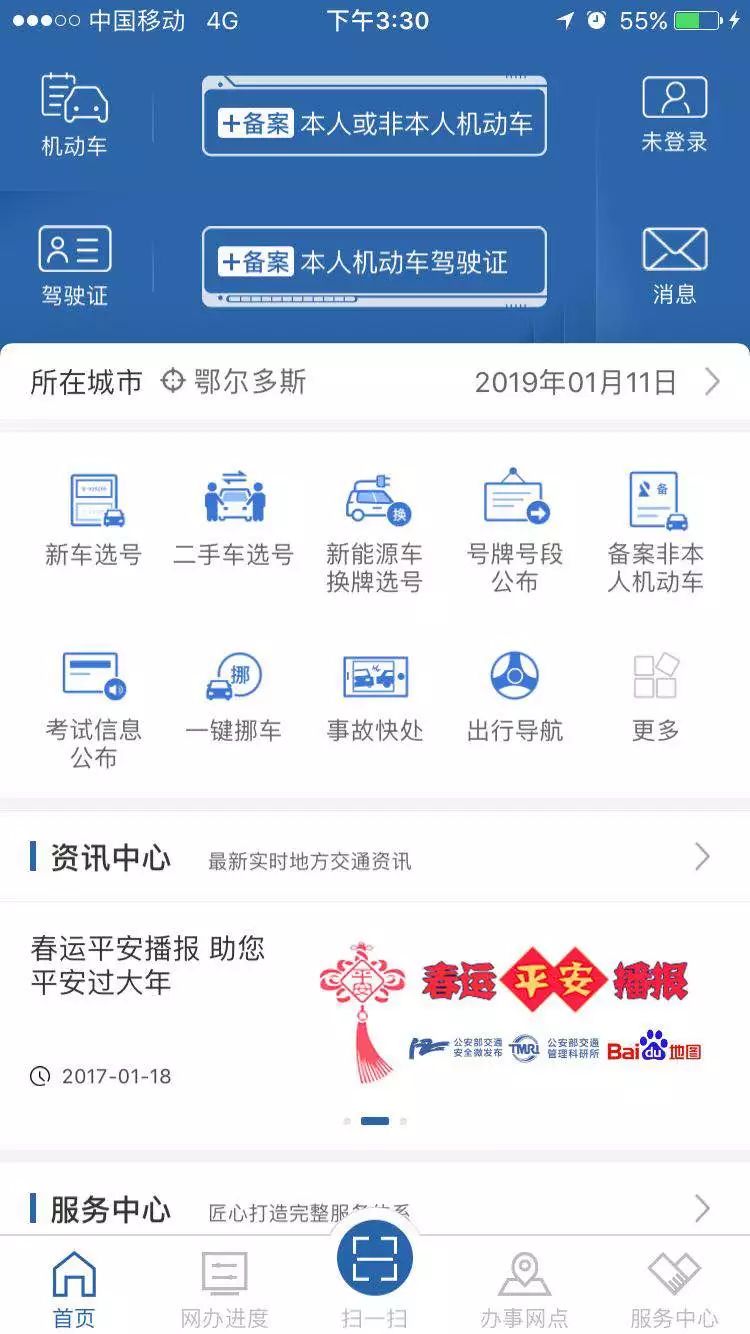
Task: Open the date selector chevron
Action: coord(714,381)
